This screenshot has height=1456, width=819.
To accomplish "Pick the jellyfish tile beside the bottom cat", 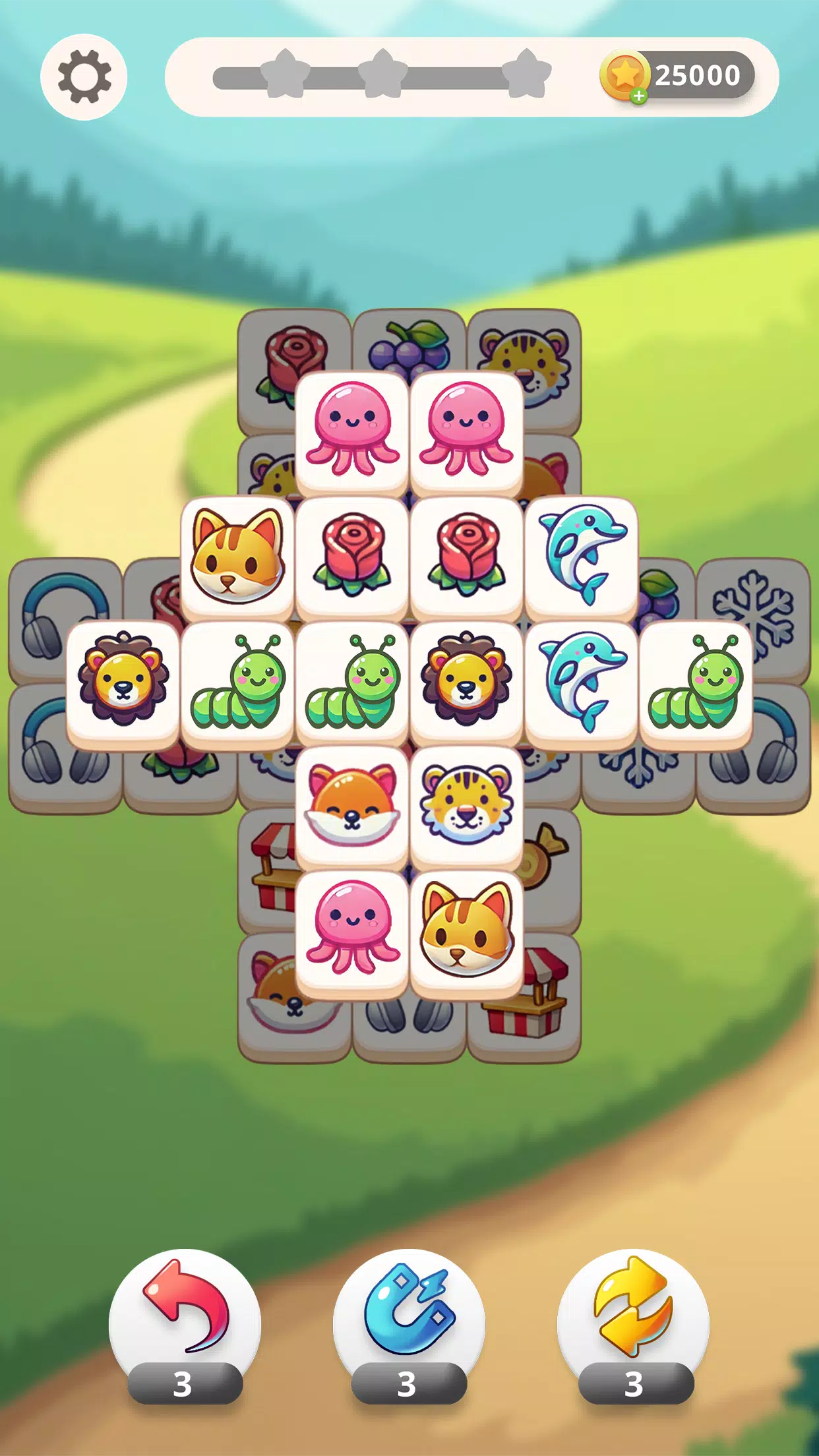I will click(351, 930).
